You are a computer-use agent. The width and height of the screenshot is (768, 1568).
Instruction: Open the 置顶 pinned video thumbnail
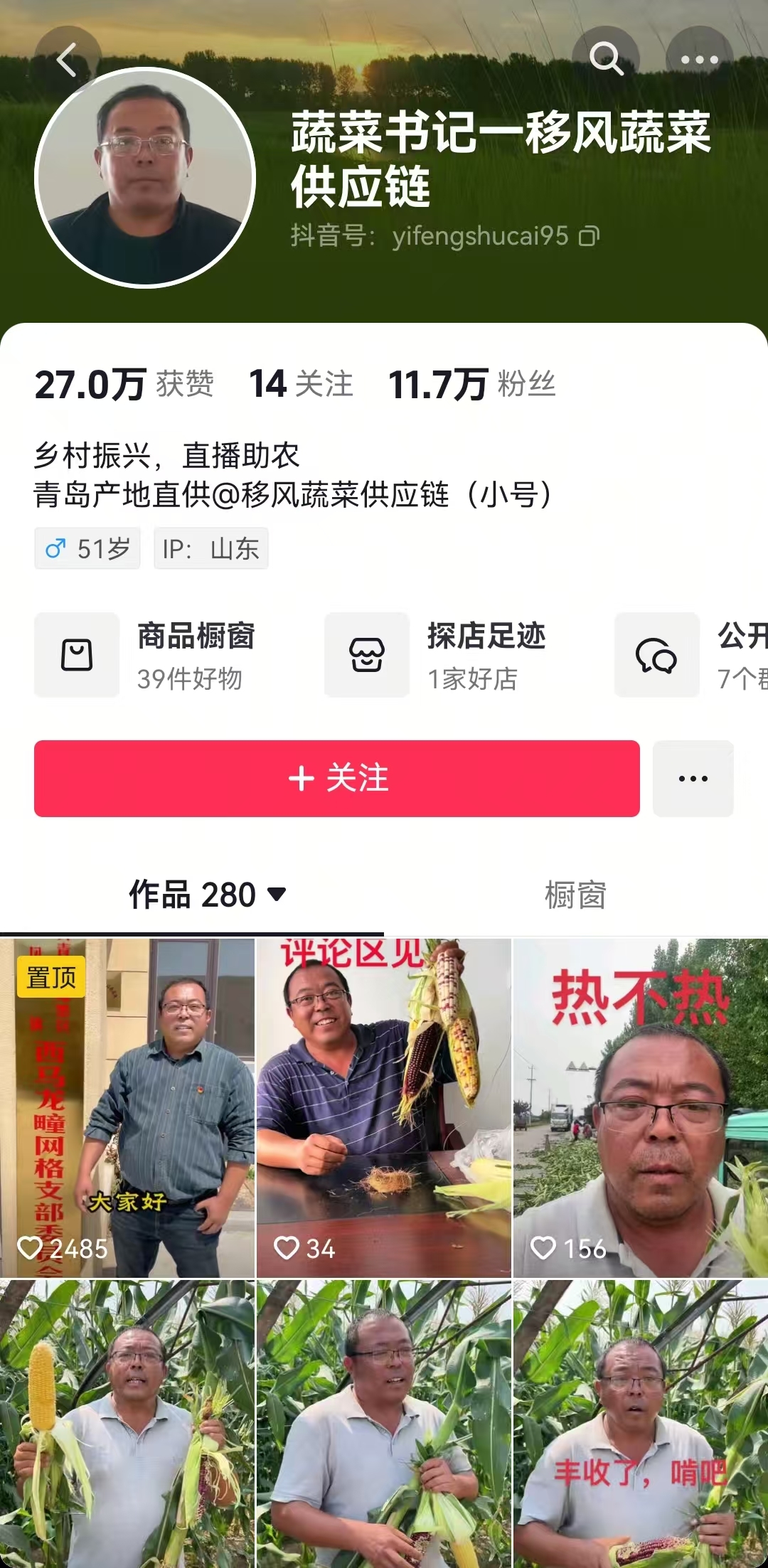pyautogui.click(x=128, y=1109)
